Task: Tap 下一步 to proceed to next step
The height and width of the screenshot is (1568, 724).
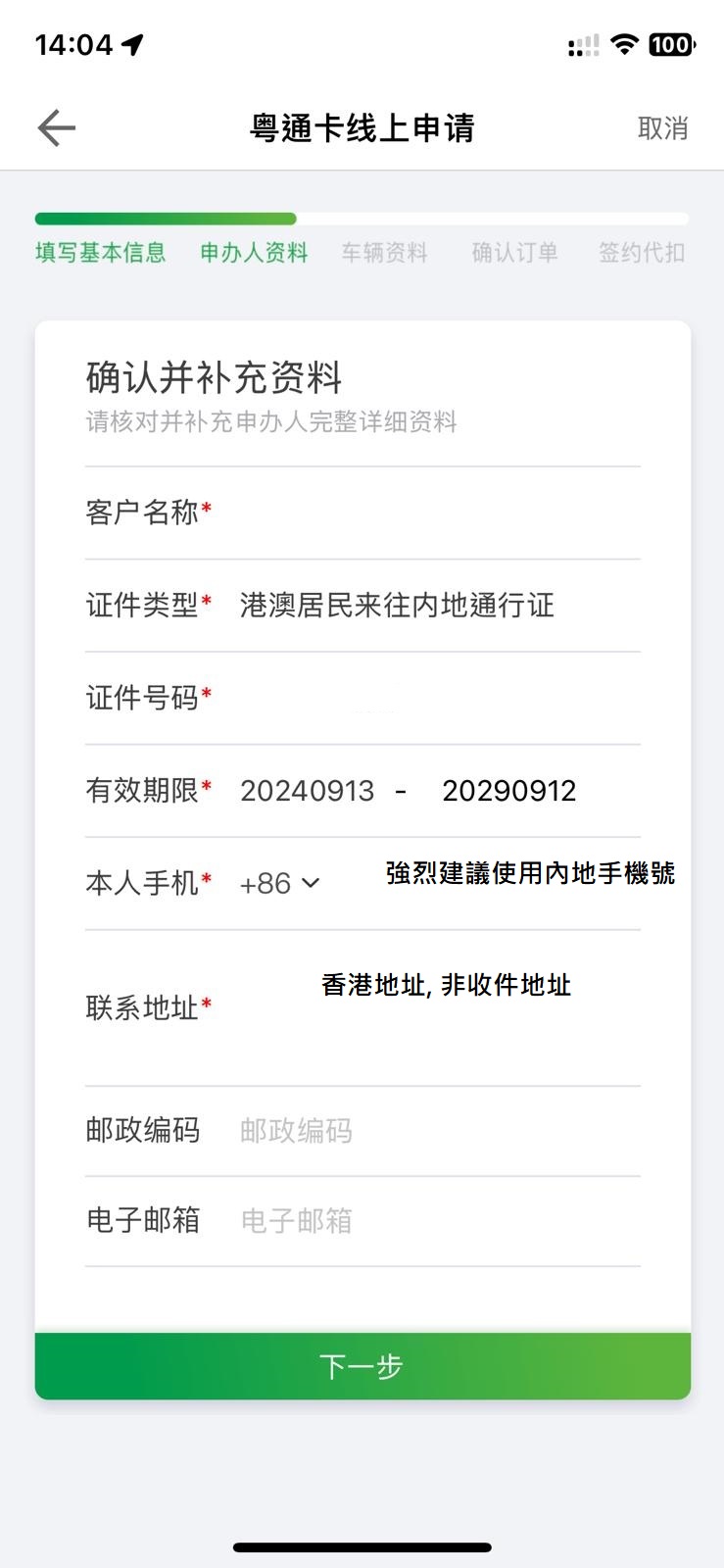Action: pyautogui.click(x=362, y=1365)
